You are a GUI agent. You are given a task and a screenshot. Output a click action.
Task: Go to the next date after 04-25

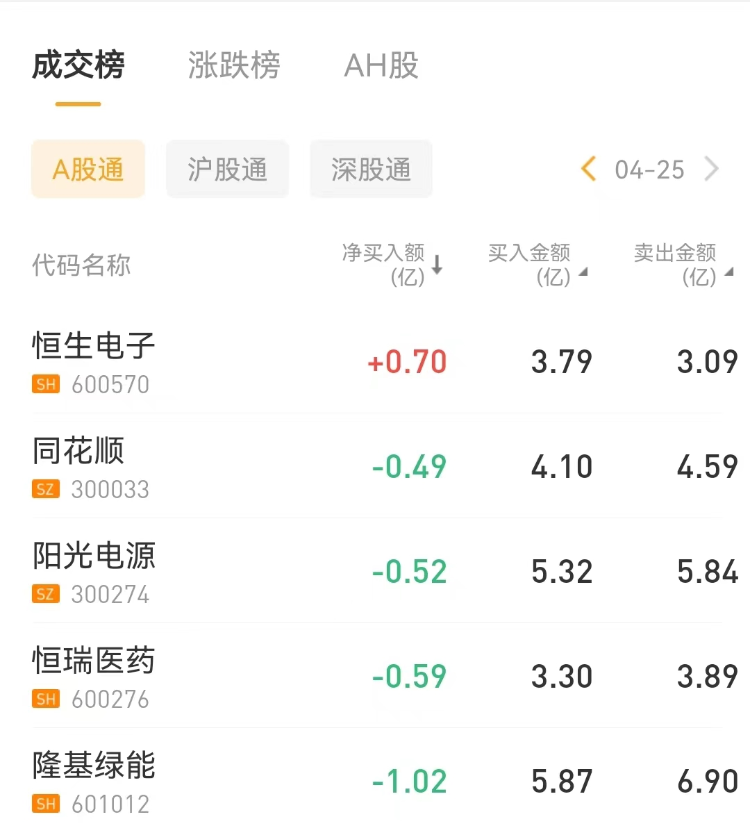pos(712,169)
